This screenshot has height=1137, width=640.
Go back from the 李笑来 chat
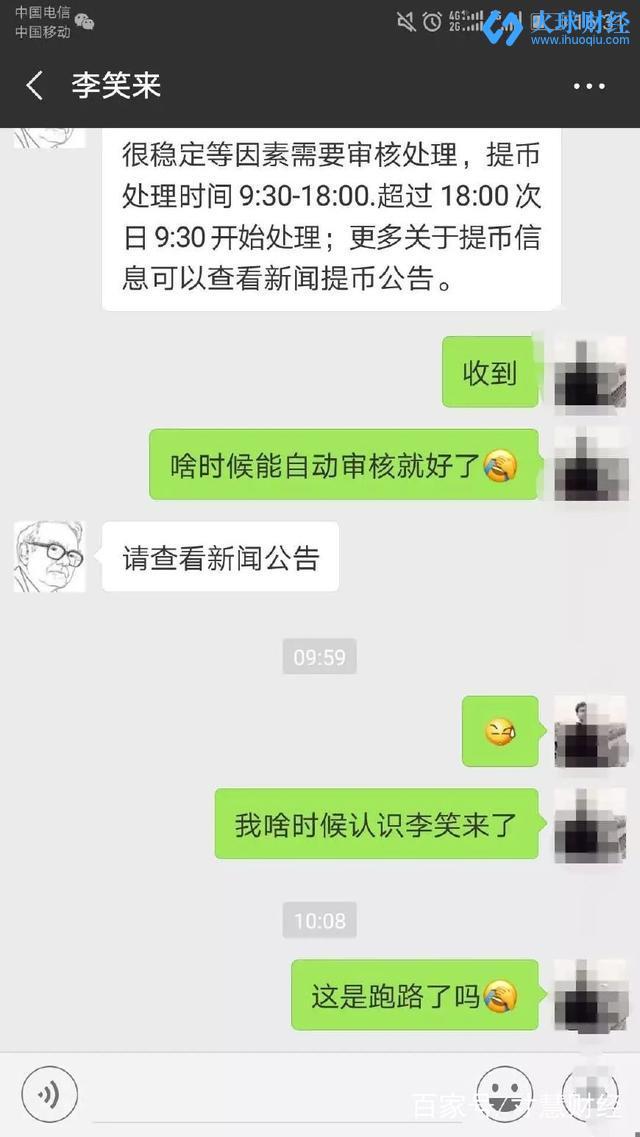point(35,86)
